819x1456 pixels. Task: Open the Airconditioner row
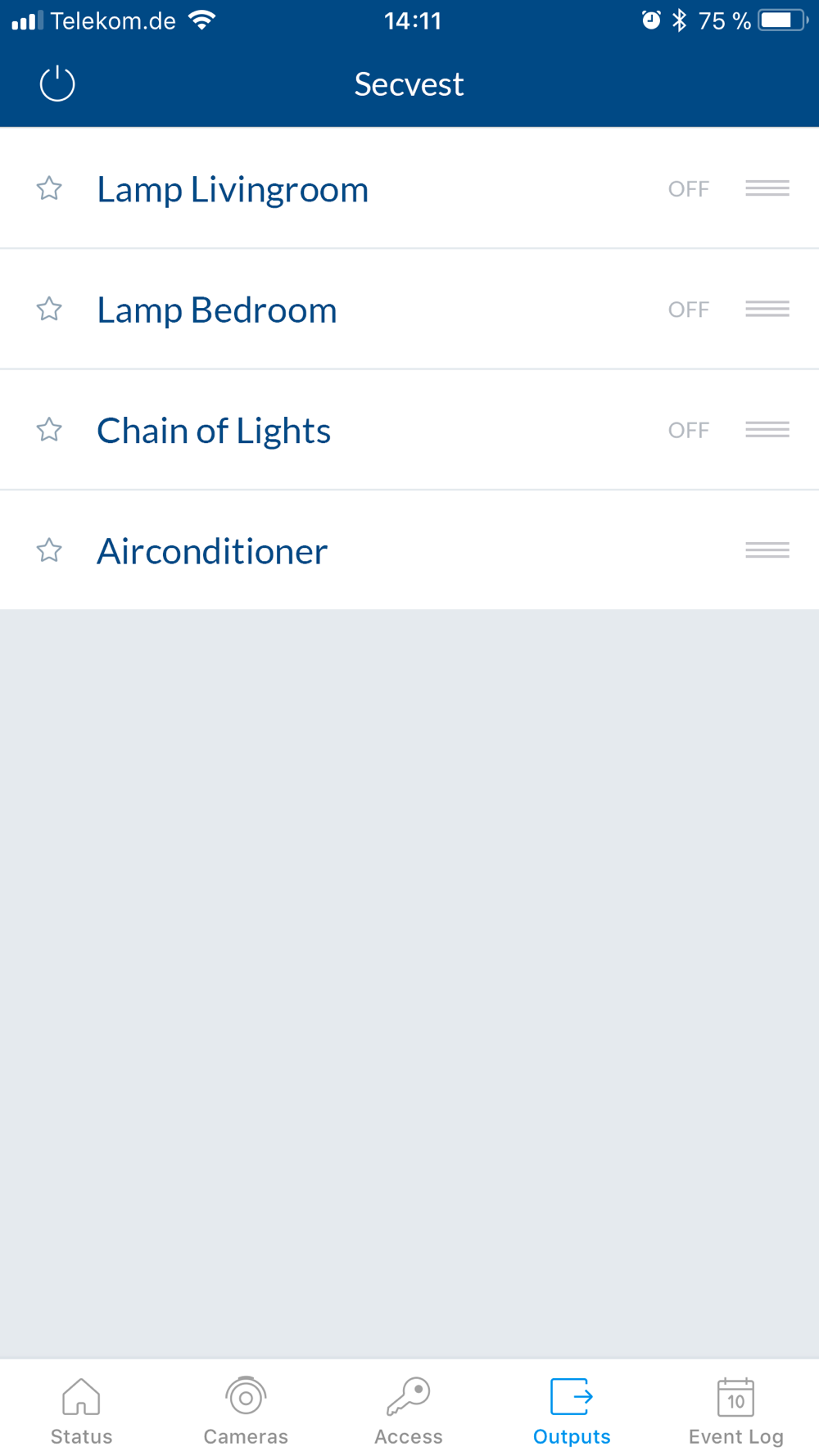pyautogui.click(x=409, y=549)
